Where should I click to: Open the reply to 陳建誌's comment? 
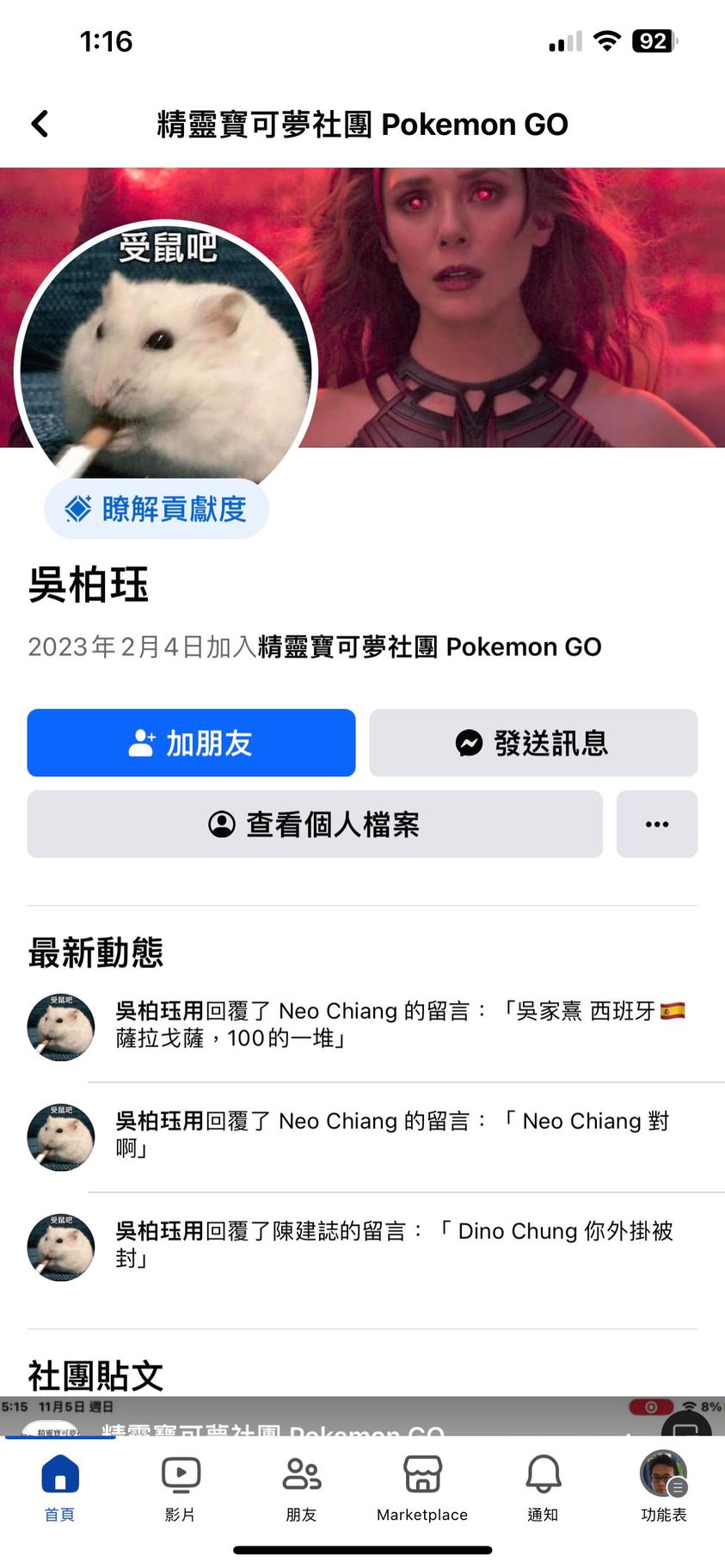(394, 1245)
